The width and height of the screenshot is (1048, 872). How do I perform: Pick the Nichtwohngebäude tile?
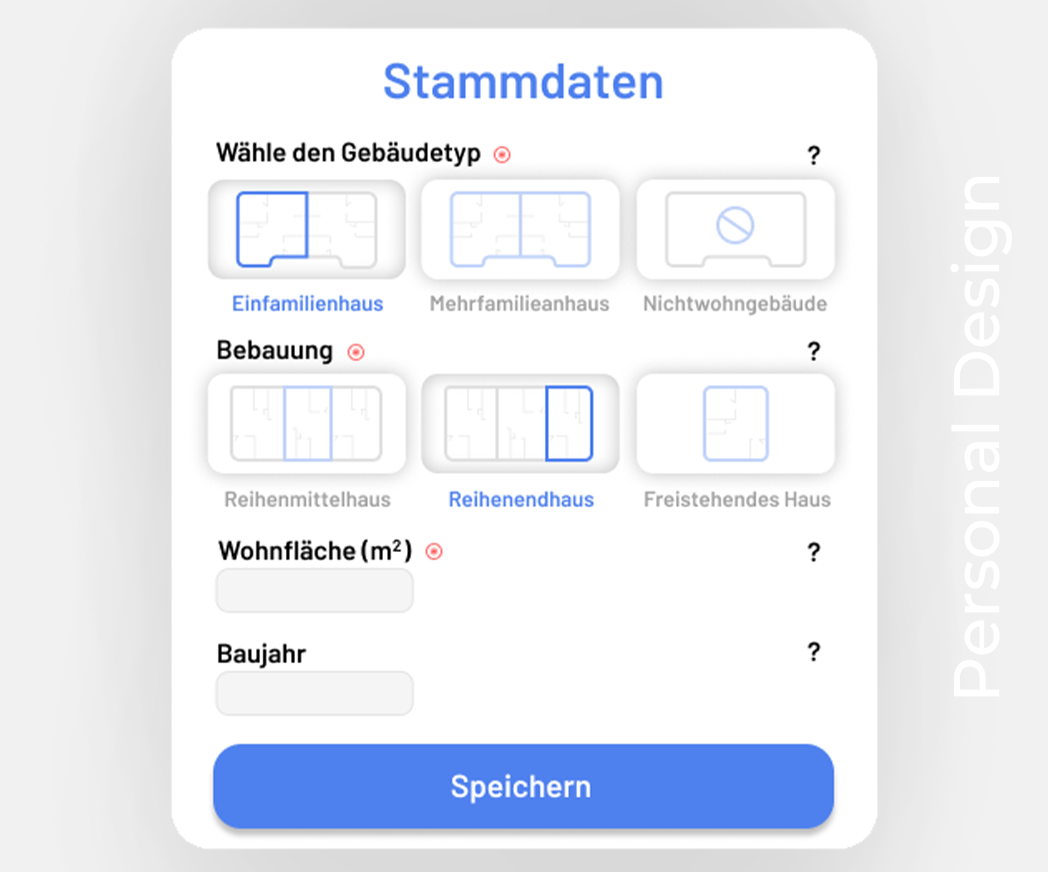[735, 230]
